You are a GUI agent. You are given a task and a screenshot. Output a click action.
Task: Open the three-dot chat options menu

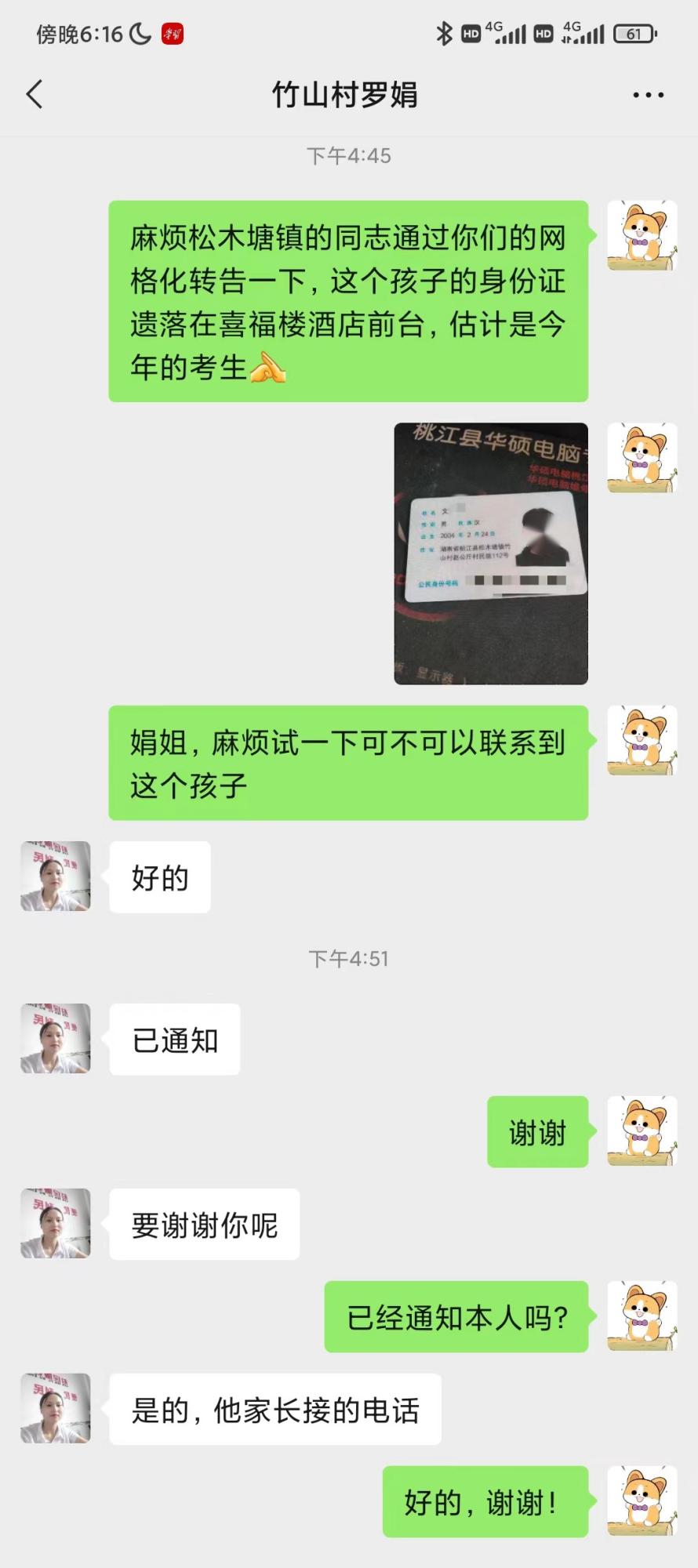[648, 95]
